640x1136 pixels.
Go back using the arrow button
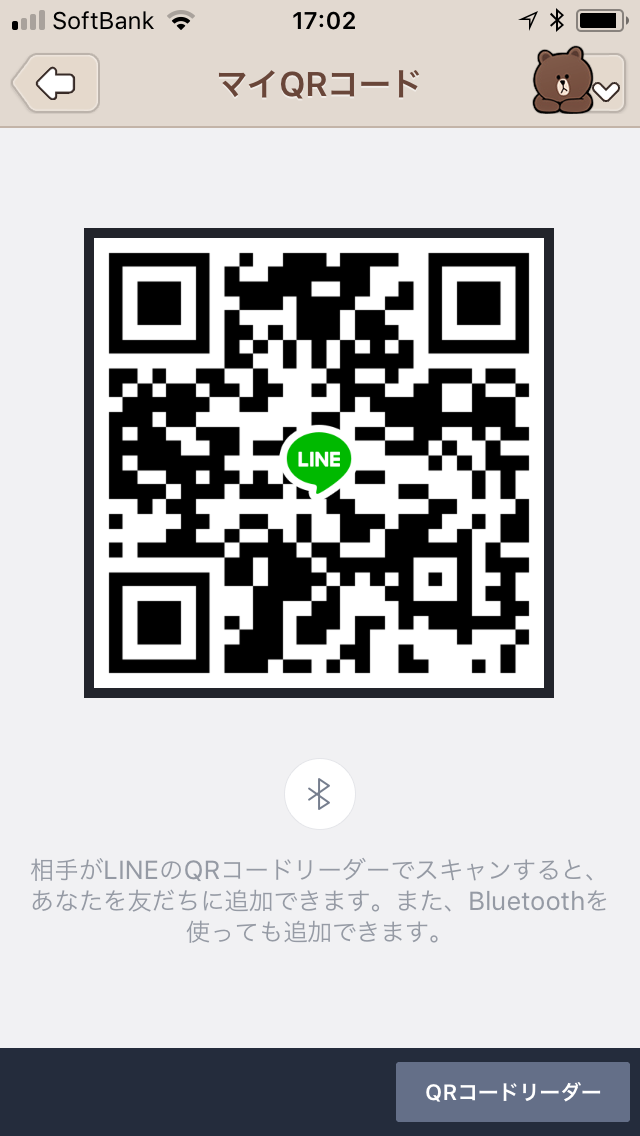click(x=56, y=83)
